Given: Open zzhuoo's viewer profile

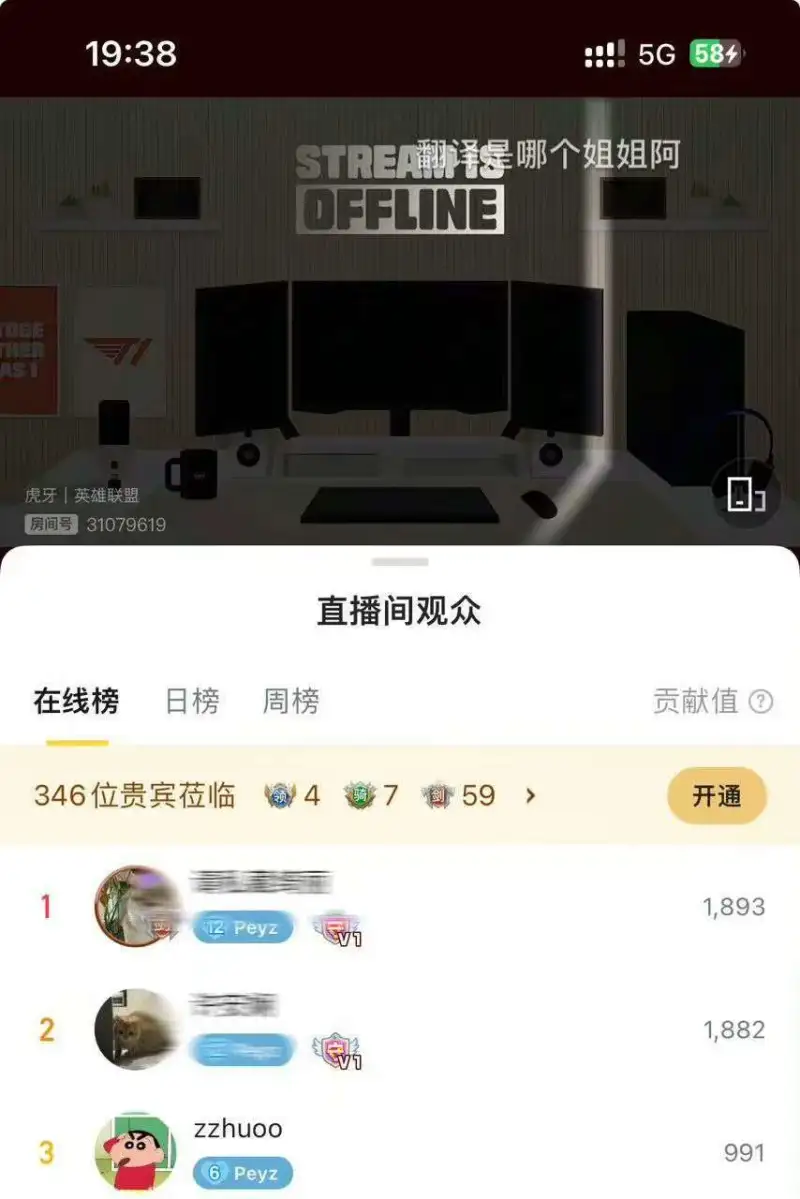Looking at the screenshot, I should pos(238,1129).
